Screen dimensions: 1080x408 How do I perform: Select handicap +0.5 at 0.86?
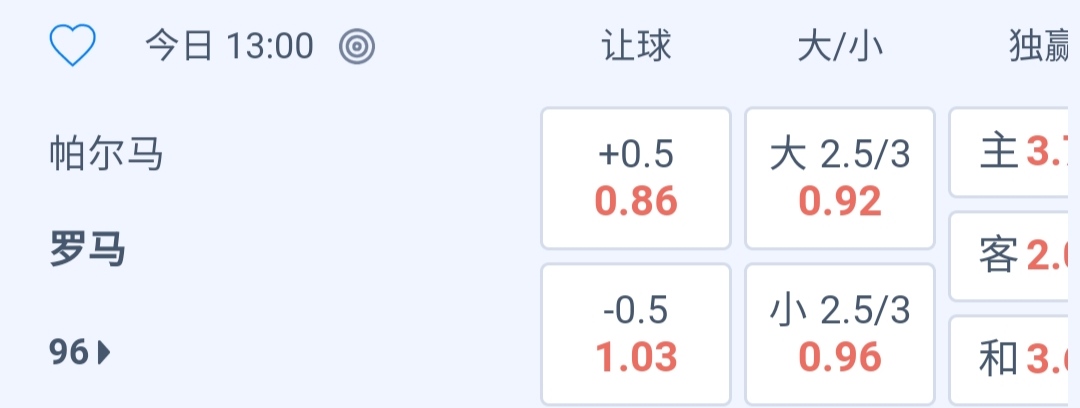[636, 178]
